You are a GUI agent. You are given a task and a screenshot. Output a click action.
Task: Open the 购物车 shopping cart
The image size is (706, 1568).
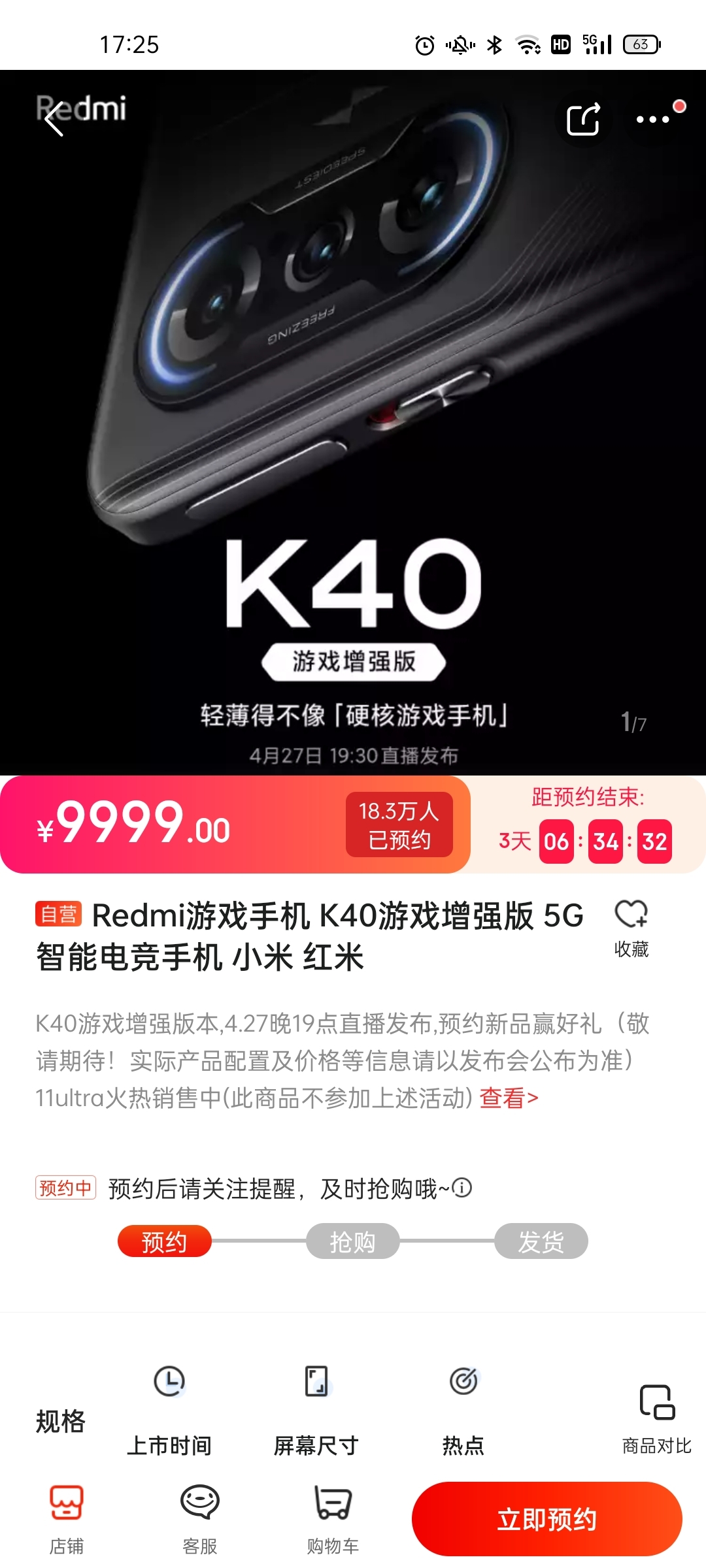pyautogui.click(x=333, y=1518)
